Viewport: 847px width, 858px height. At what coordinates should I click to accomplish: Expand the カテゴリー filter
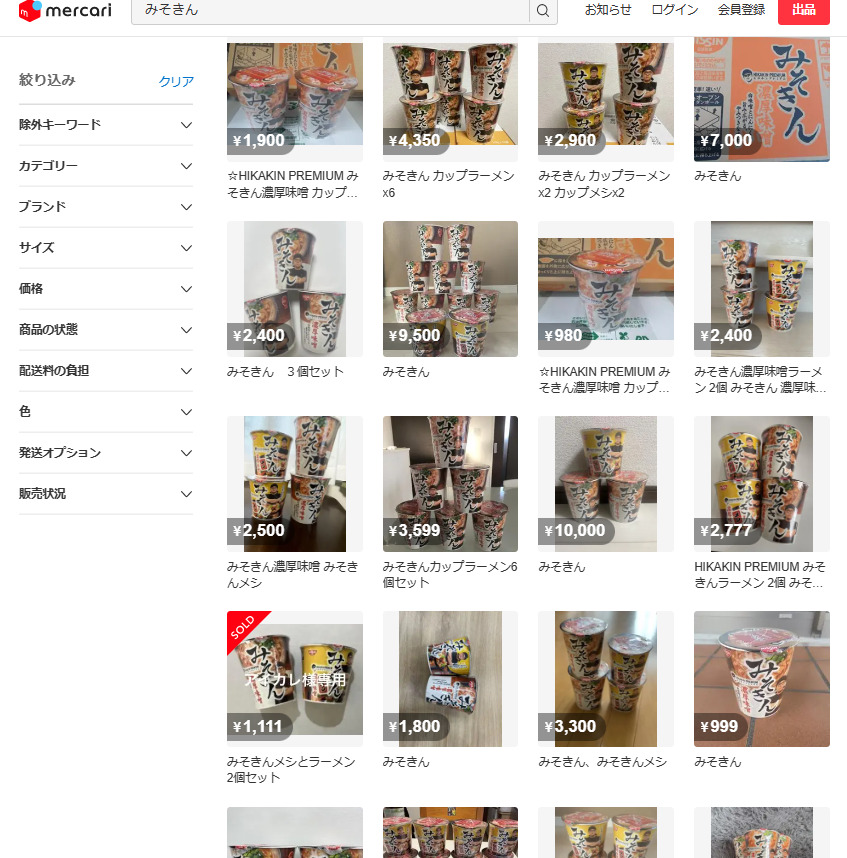(x=105, y=166)
